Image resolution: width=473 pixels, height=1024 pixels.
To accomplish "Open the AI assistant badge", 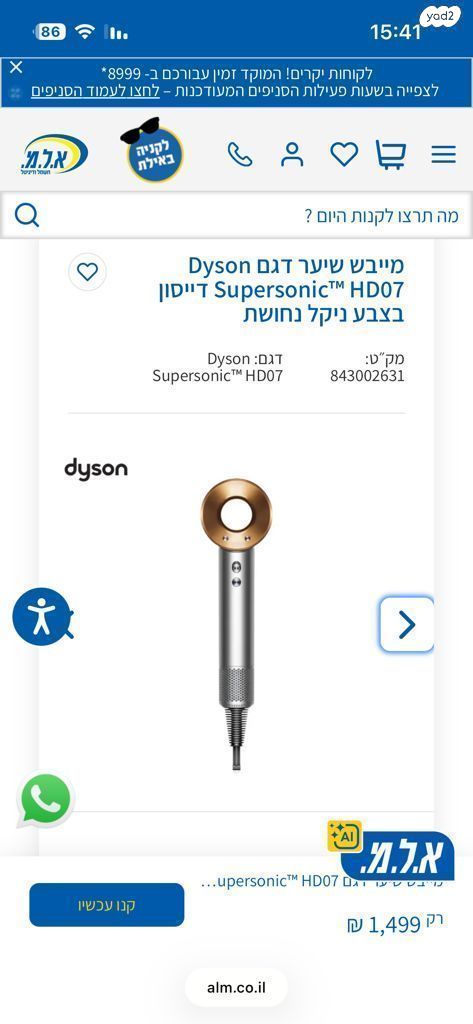I will tap(345, 836).
